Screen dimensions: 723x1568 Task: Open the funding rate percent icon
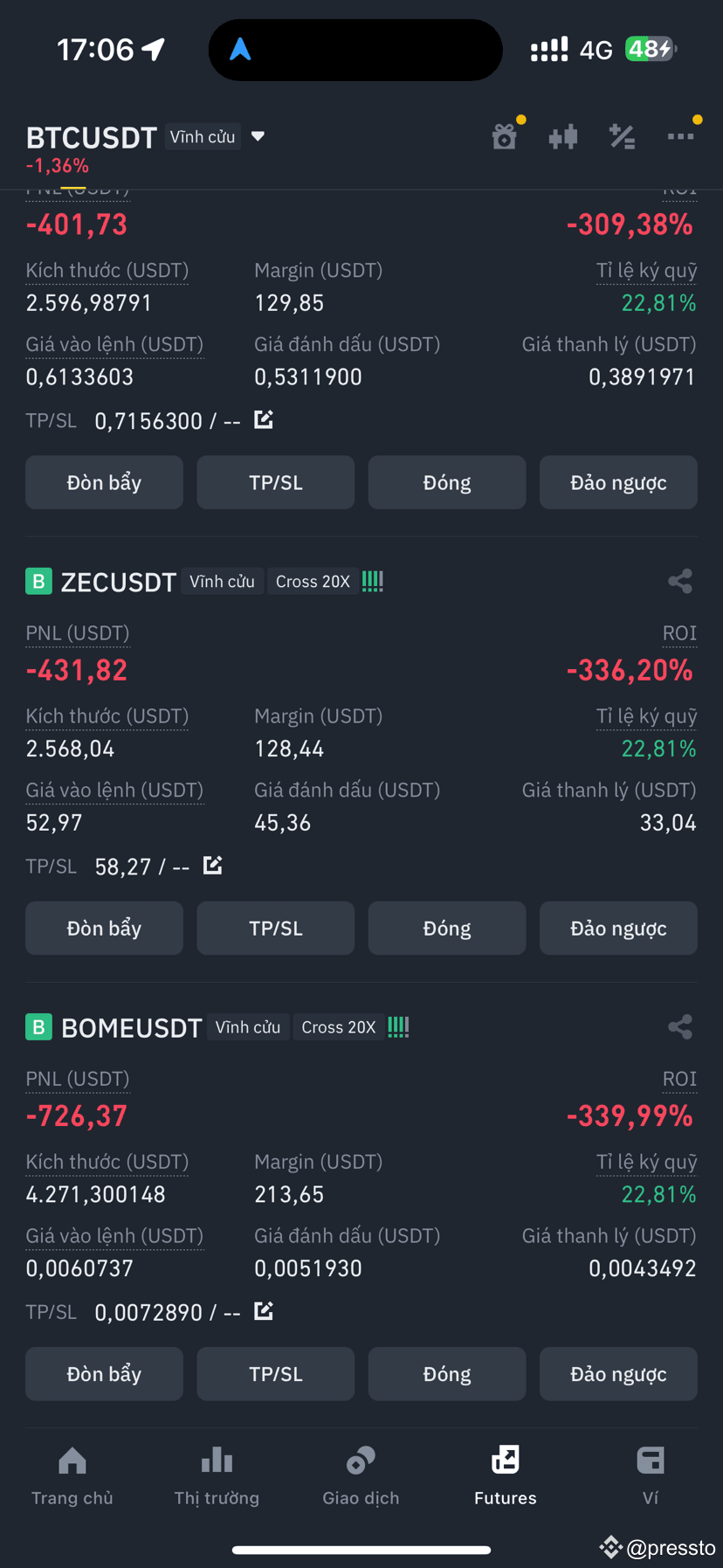coord(622,136)
